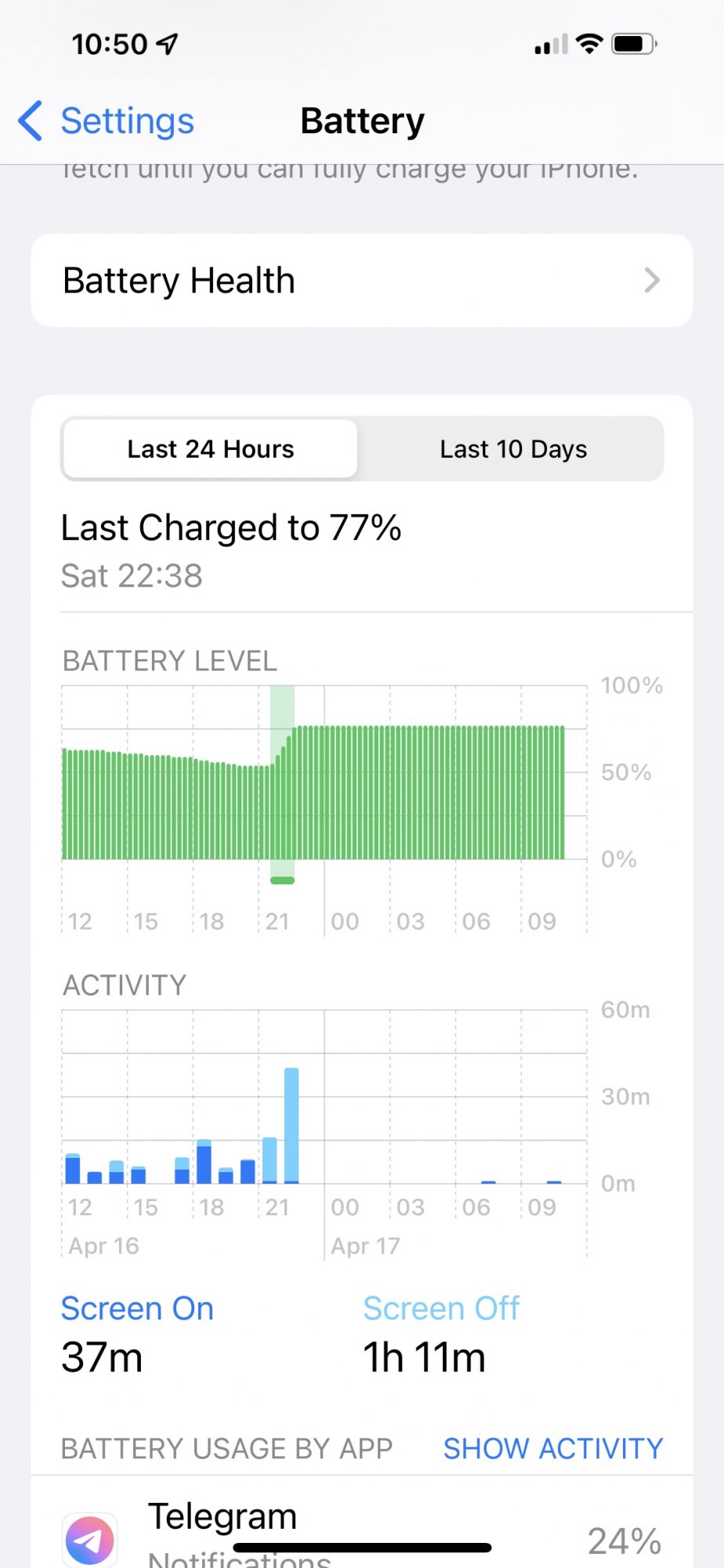
Task: Select the Last 24 Hours tab
Action: [210, 449]
